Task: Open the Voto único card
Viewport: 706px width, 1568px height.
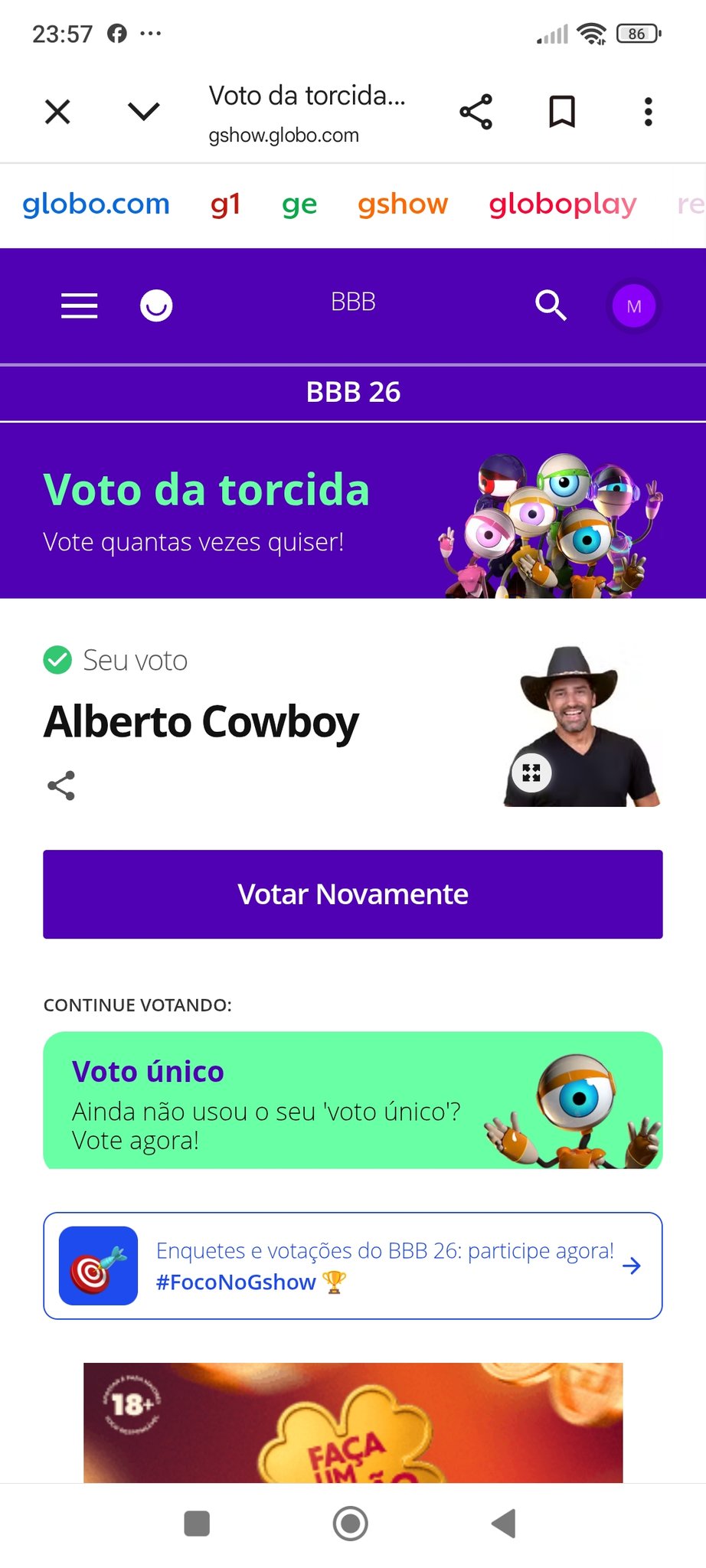Action: click(353, 1100)
